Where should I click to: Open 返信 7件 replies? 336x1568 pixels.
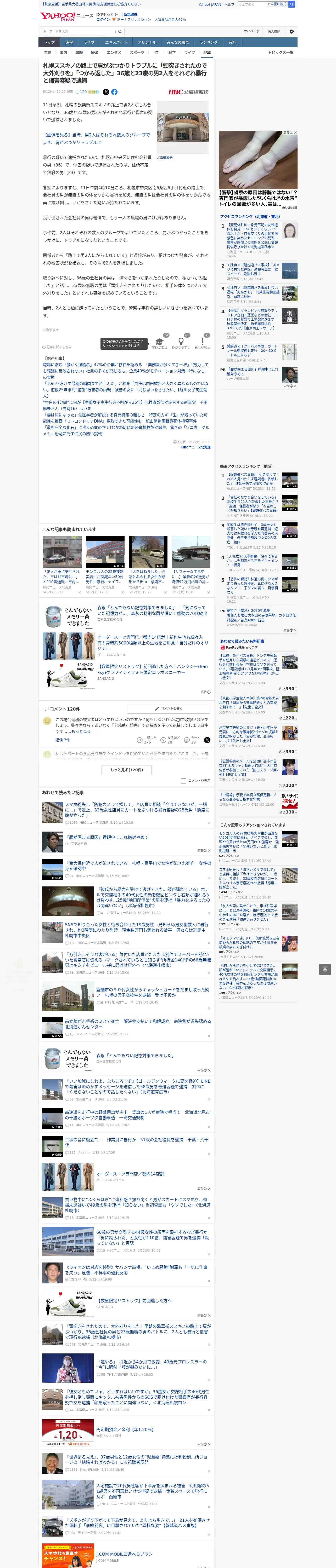click(63, 740)
